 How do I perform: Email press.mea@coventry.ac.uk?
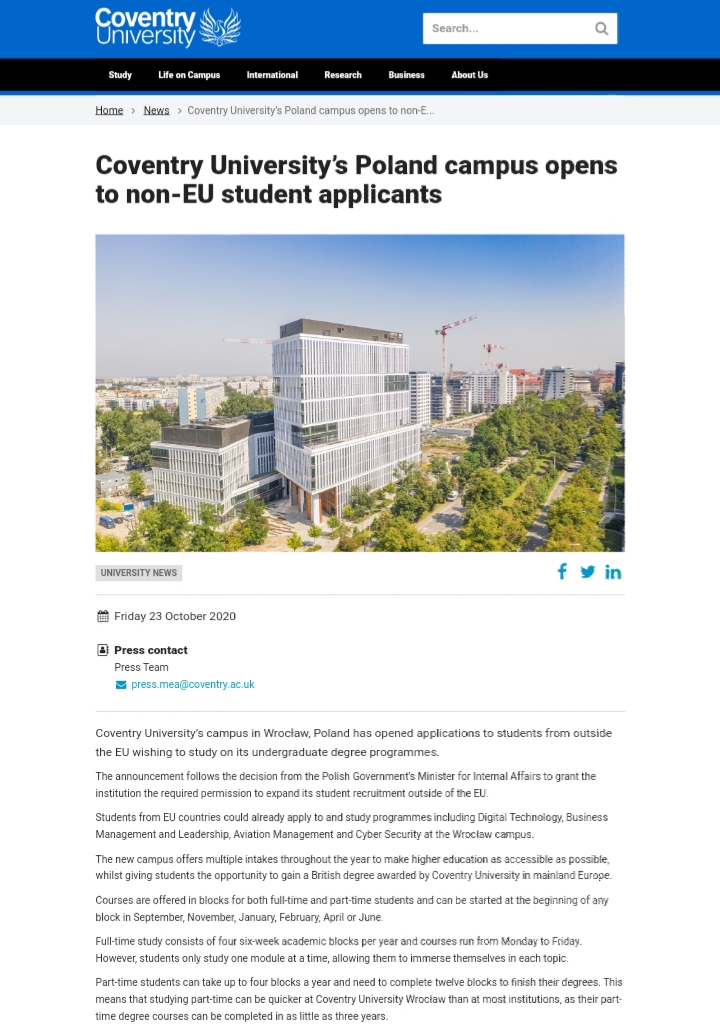coord(192,684)
